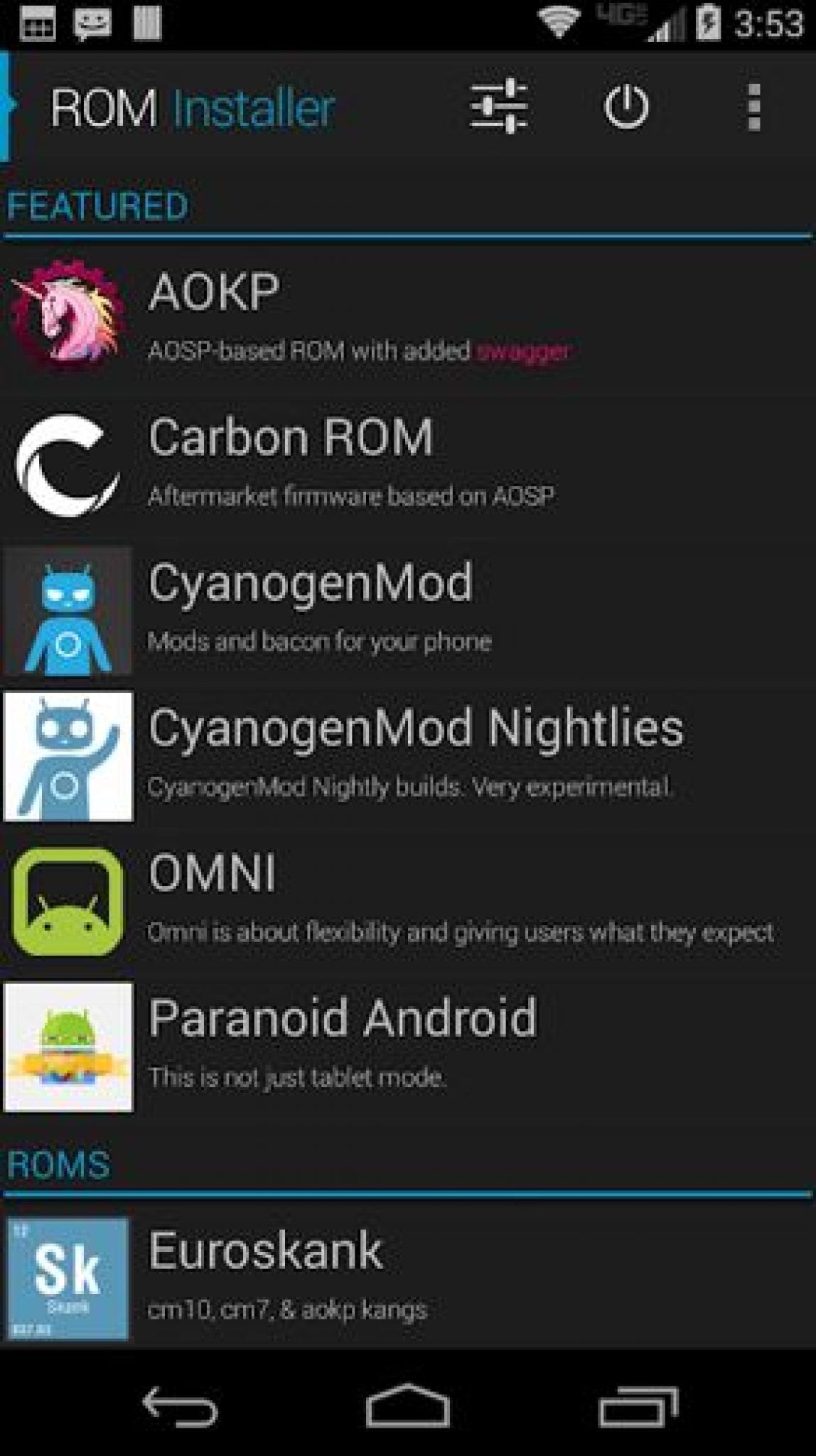Tap the green OMNI android icon
Screen dimensions: 816x1456
pyautogui.click(x=68, y=899)
